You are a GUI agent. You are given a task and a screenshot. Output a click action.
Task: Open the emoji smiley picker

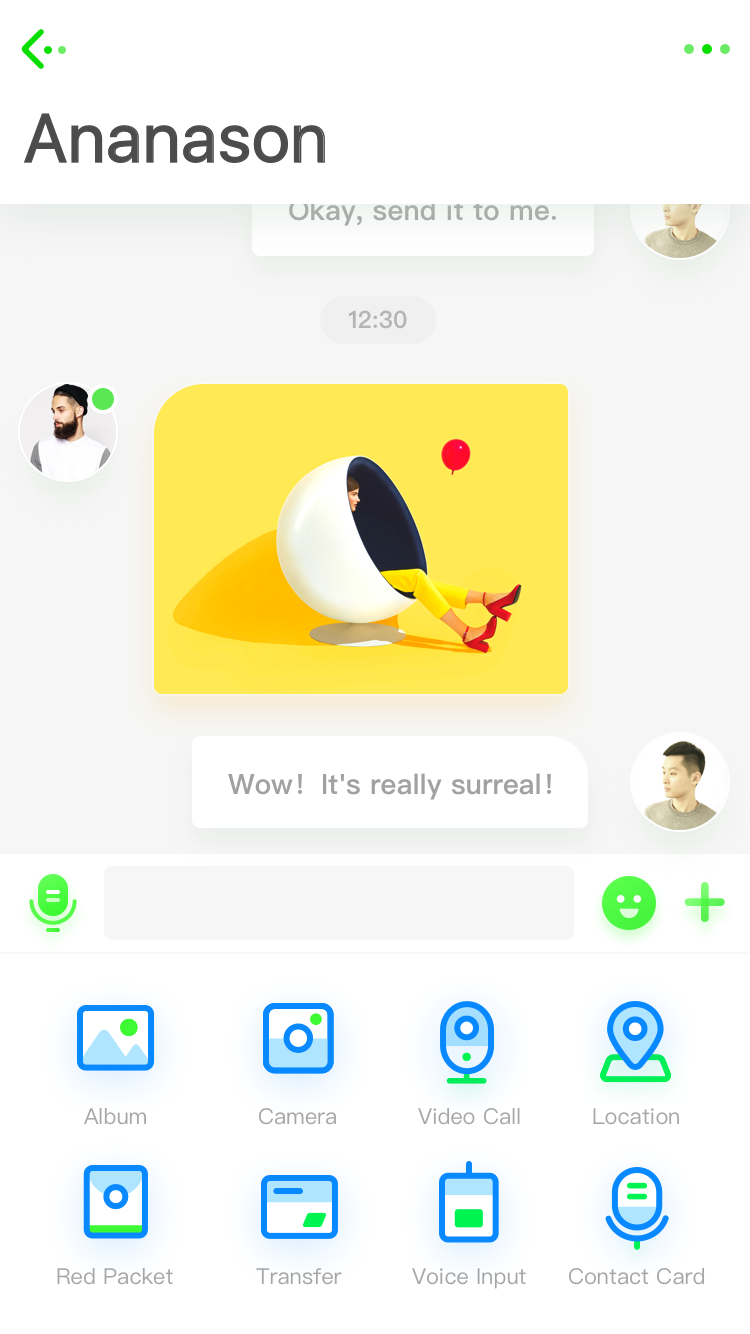click(x=629, y=903)
